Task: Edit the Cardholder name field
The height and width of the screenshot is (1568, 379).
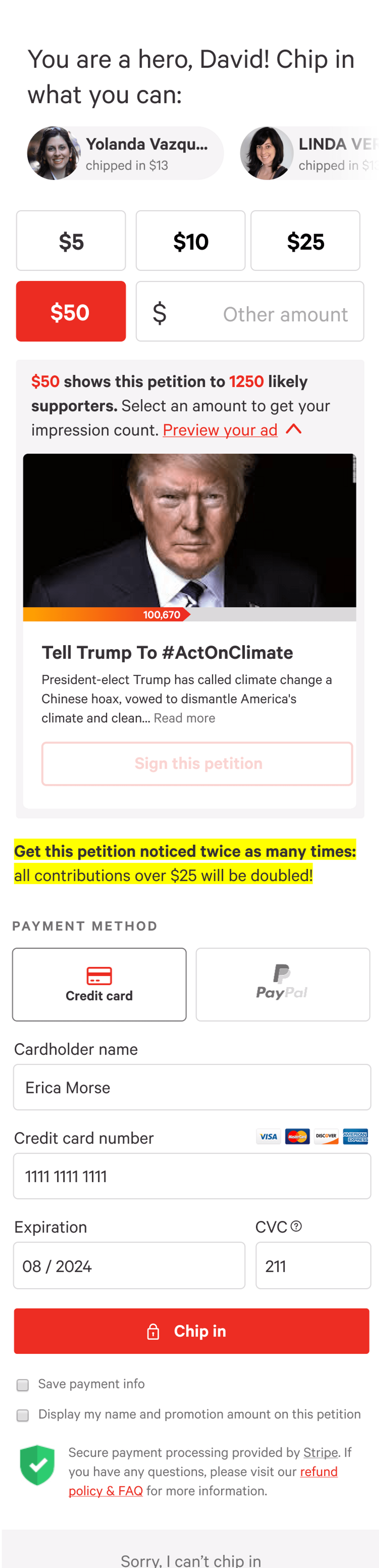Action: coord(192,1087)
